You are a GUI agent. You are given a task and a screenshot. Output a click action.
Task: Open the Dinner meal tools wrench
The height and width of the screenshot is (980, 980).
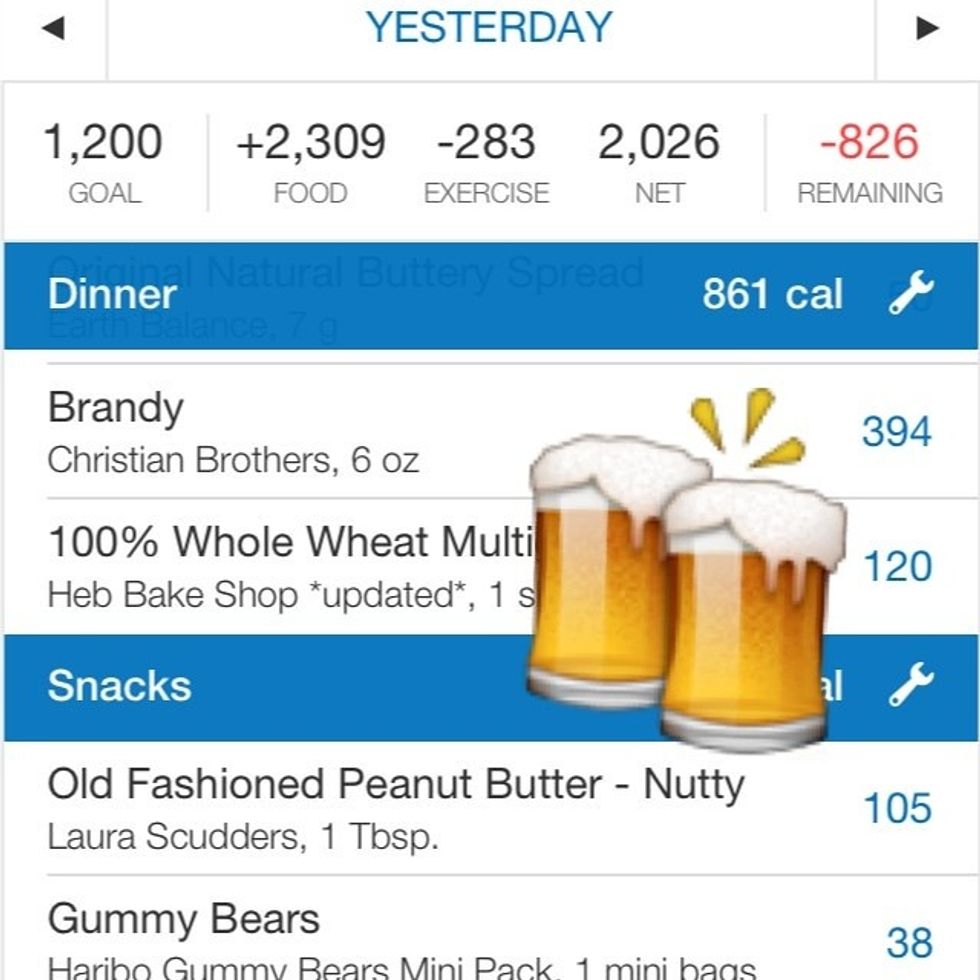910,294
